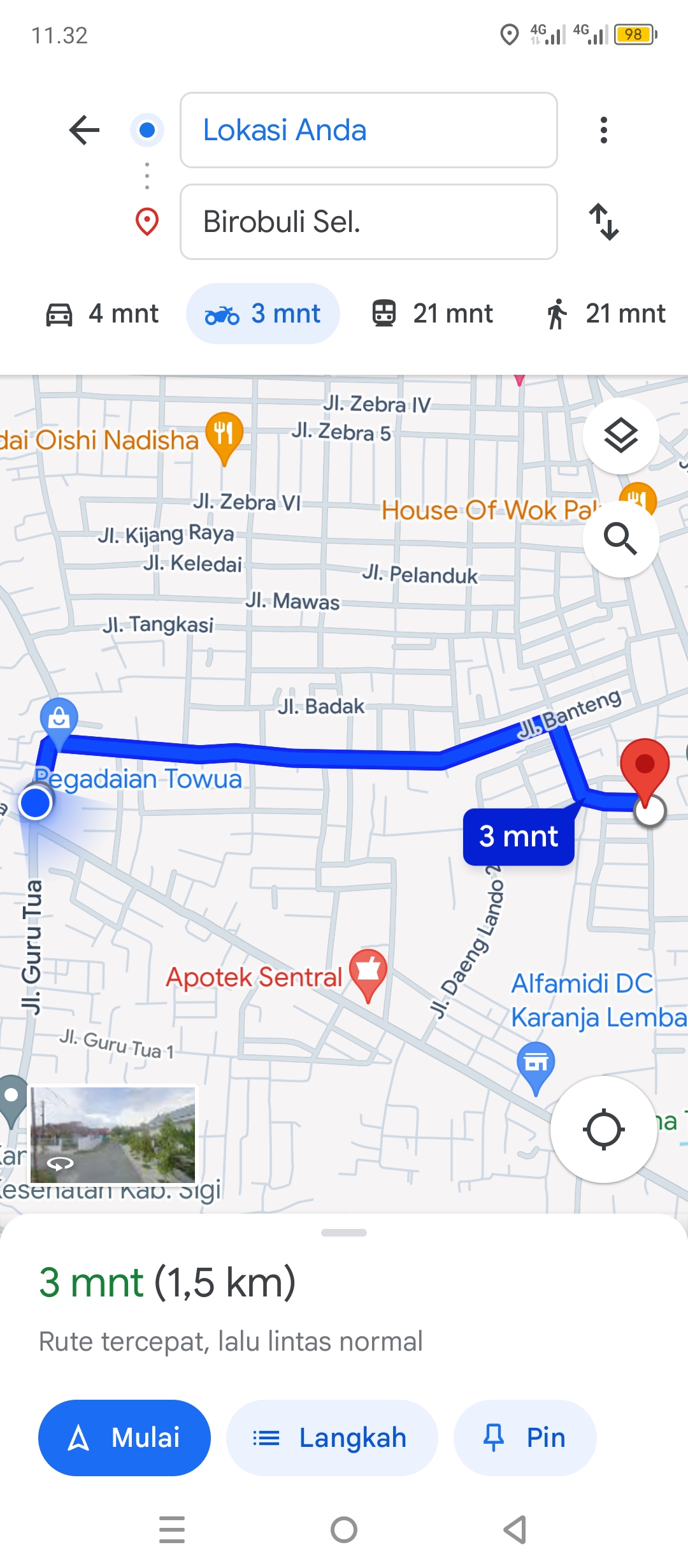Viewport: 688px width, 1568px height.
Task: Center map on my current location
Action: pyautogui.click(x=603, y=1129)
